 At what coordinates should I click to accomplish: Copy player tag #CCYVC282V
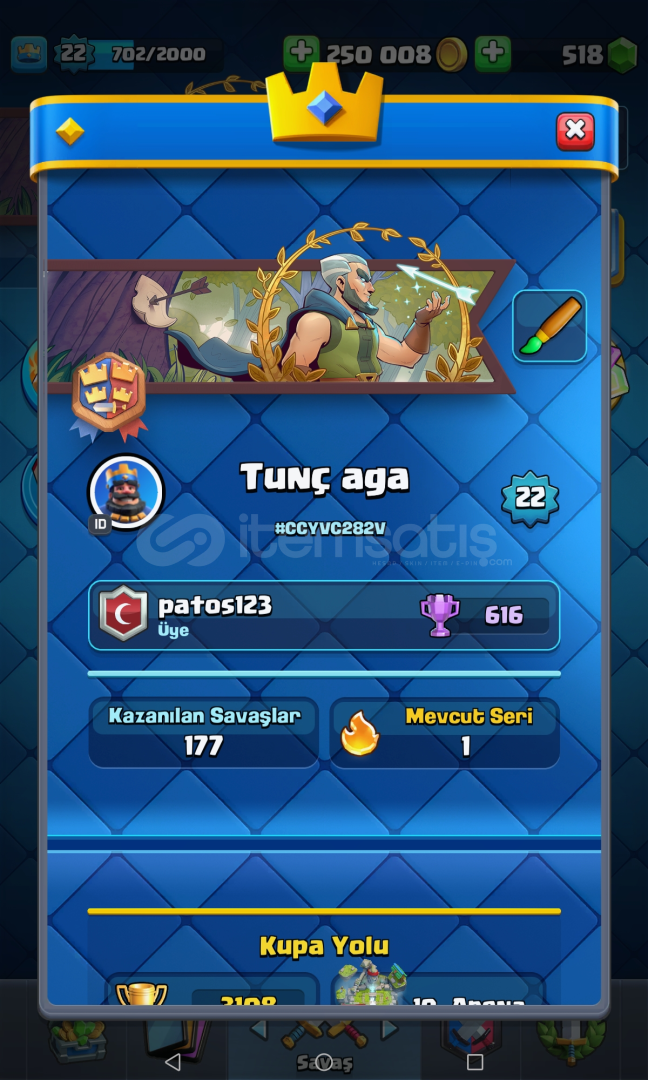(x=330, y=528)
